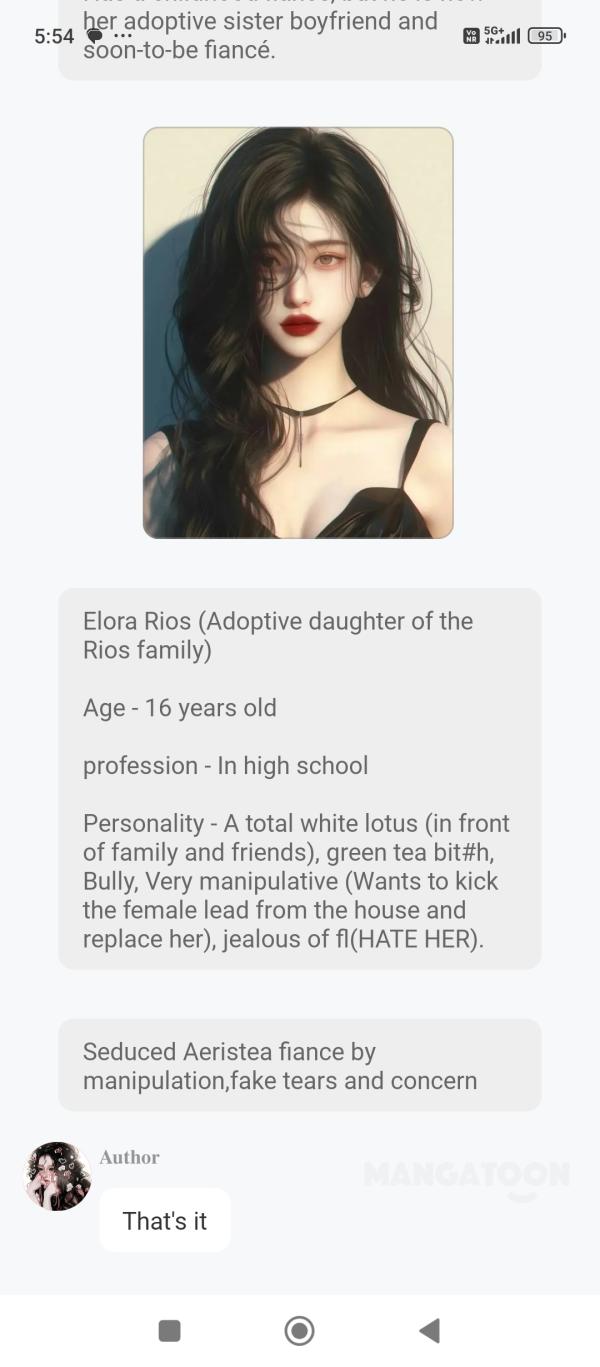Open the Elora Rios character image
This screenshot has height=1367, width=600.
pyautogui.click(x=298, y=333)
